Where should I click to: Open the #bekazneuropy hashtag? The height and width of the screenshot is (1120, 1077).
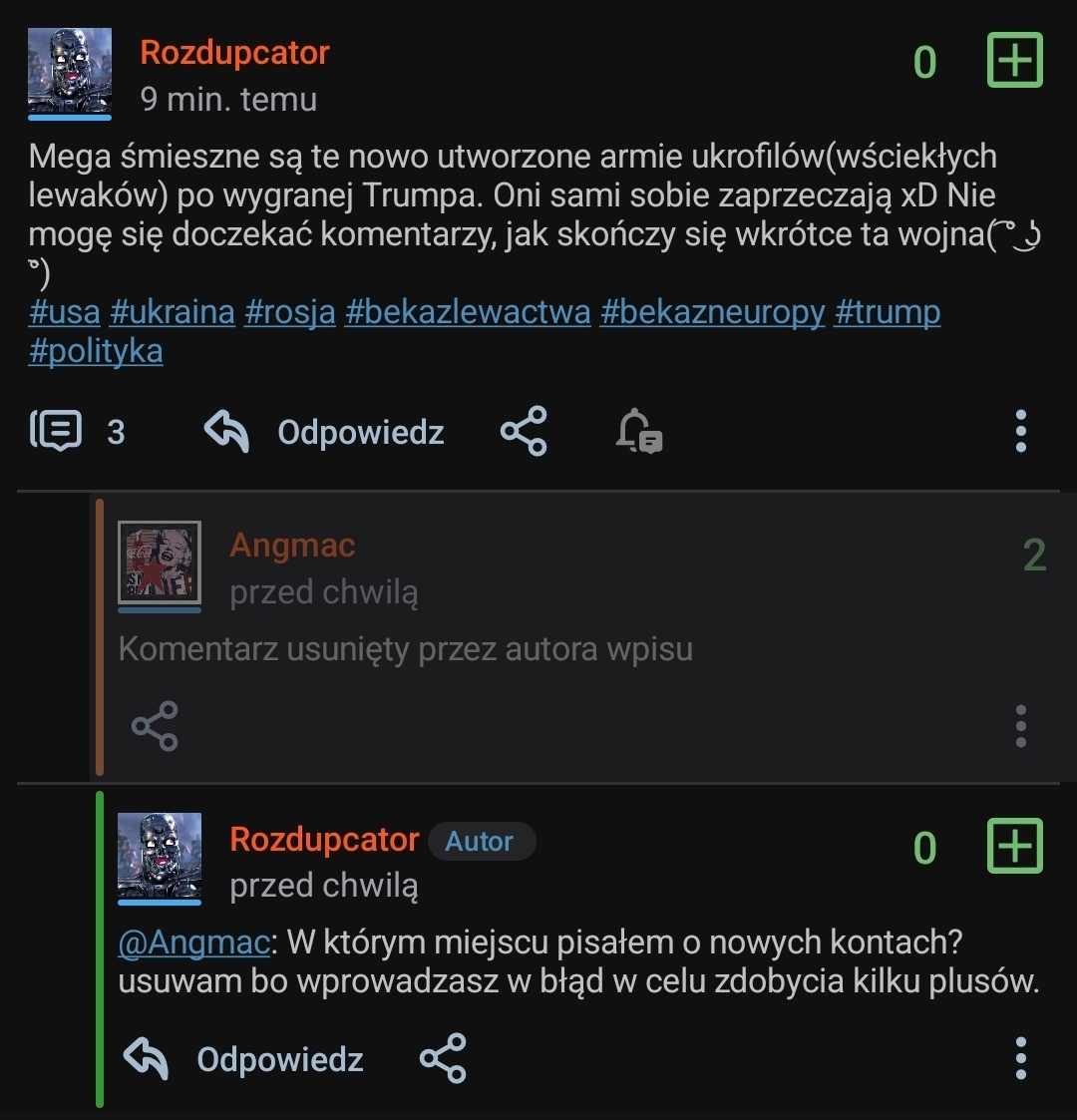click(x=712, y=312)
